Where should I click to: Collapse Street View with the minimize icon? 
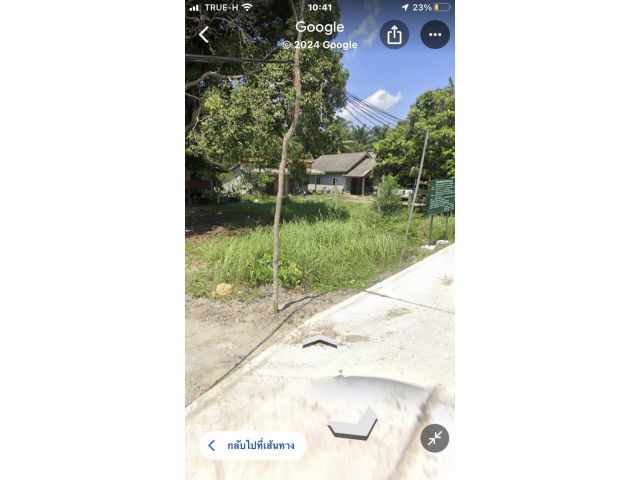tap(434, 438)
